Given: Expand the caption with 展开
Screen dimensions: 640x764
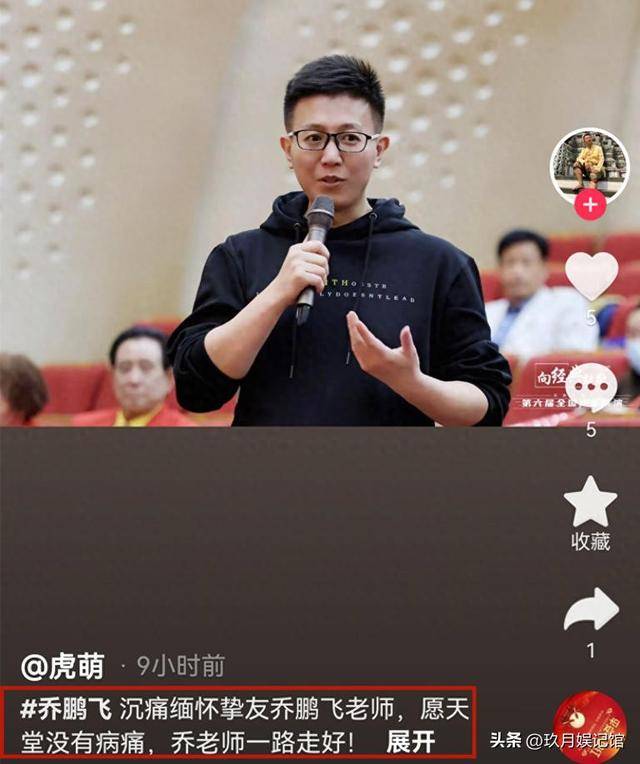Looking at the screenshot, I should pos(410,741).
